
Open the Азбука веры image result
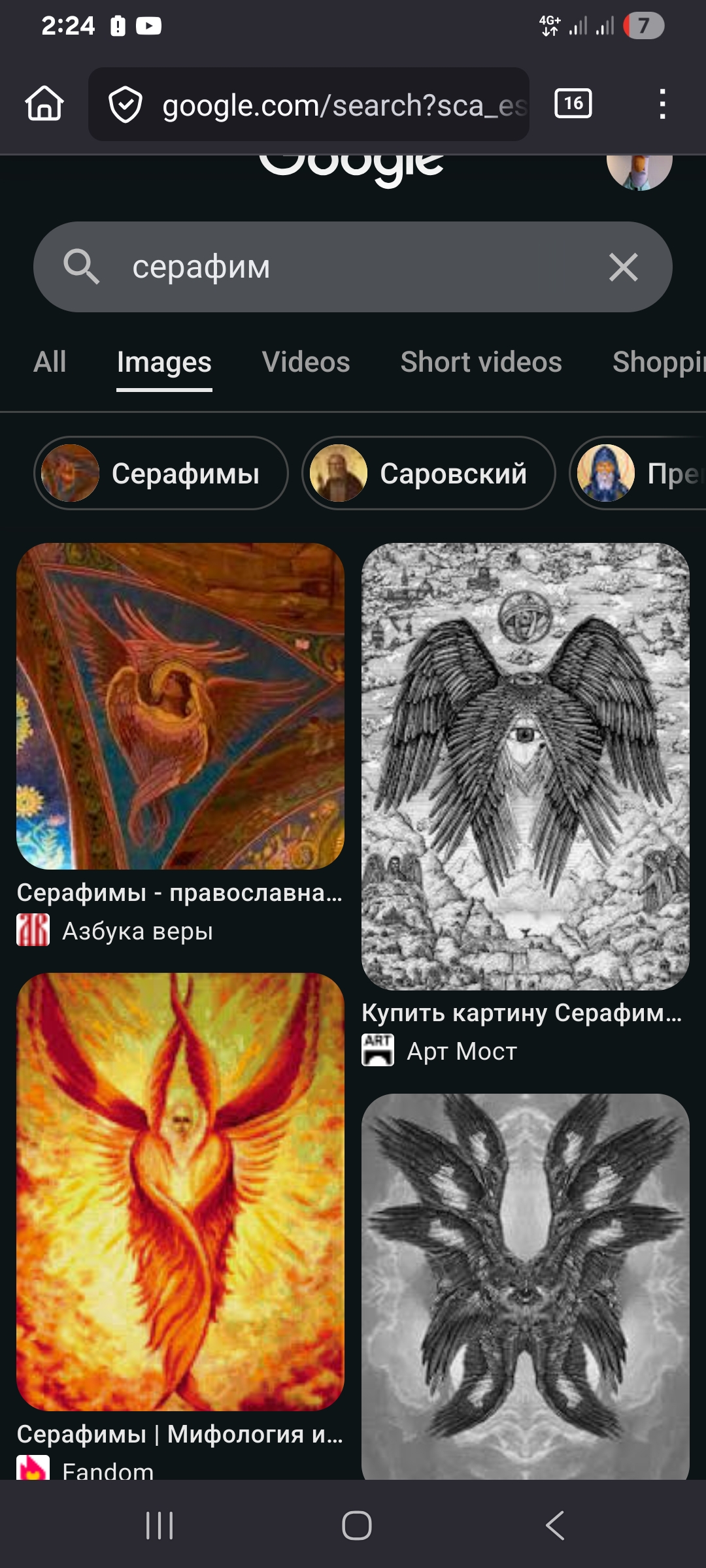coord(180,706)
